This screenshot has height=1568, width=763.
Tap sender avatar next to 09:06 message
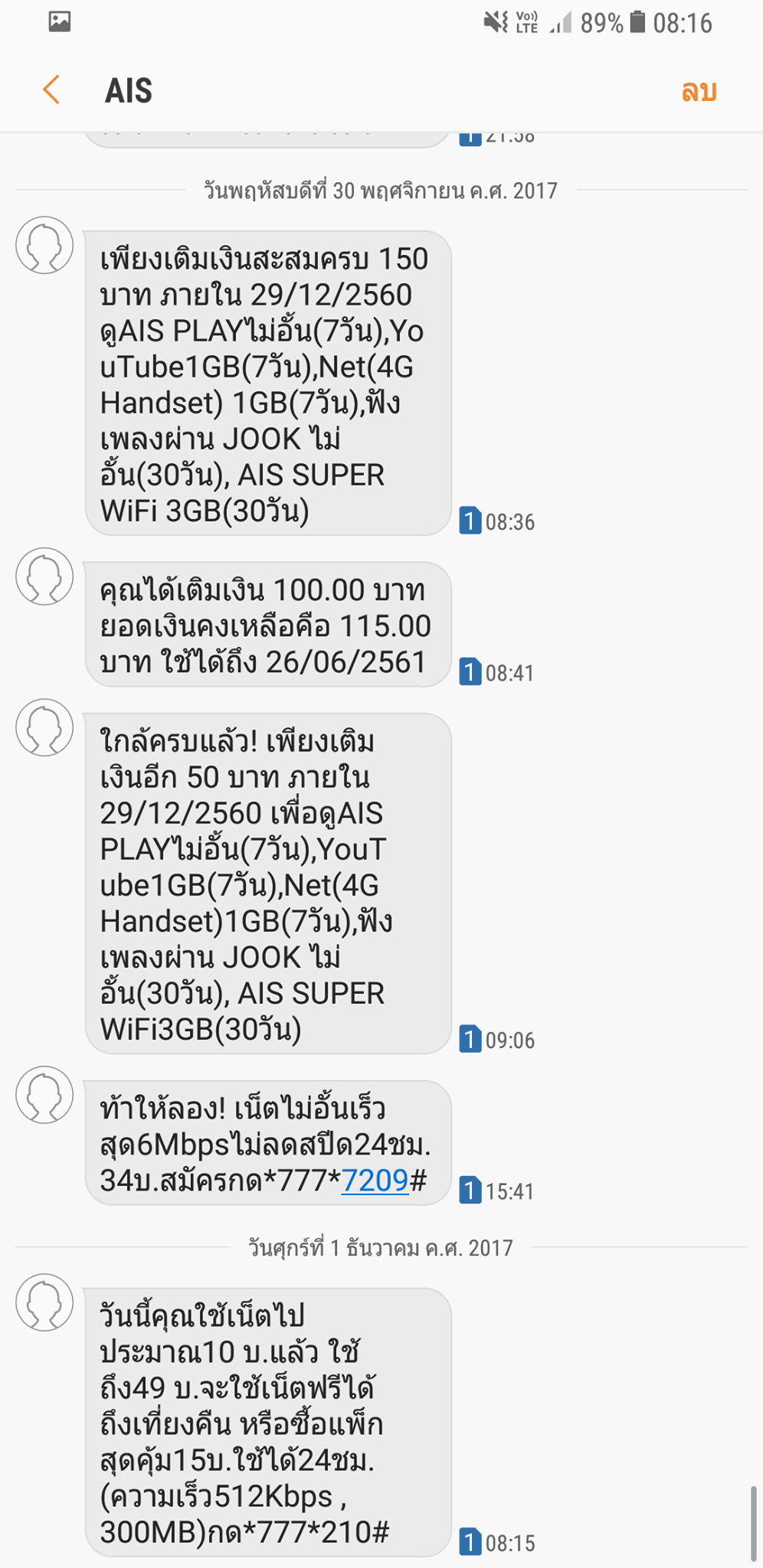point(44,727)
